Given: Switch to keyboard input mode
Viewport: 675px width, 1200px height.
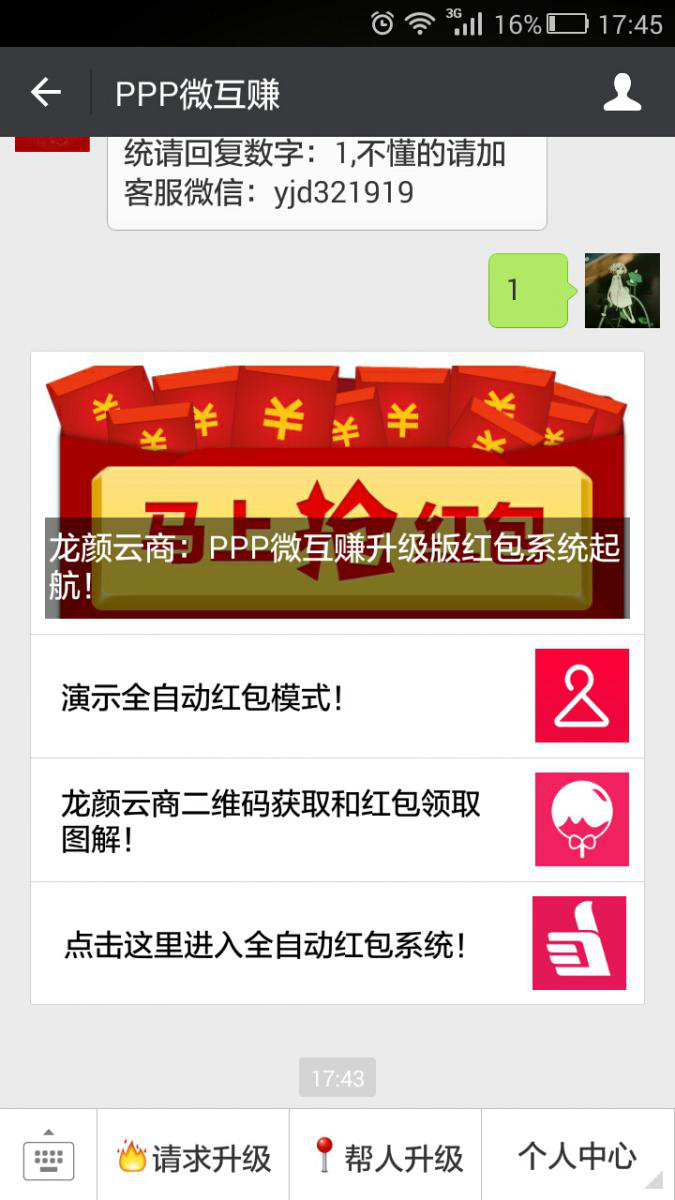Looking at the screenshot, I should point(48,1157).
